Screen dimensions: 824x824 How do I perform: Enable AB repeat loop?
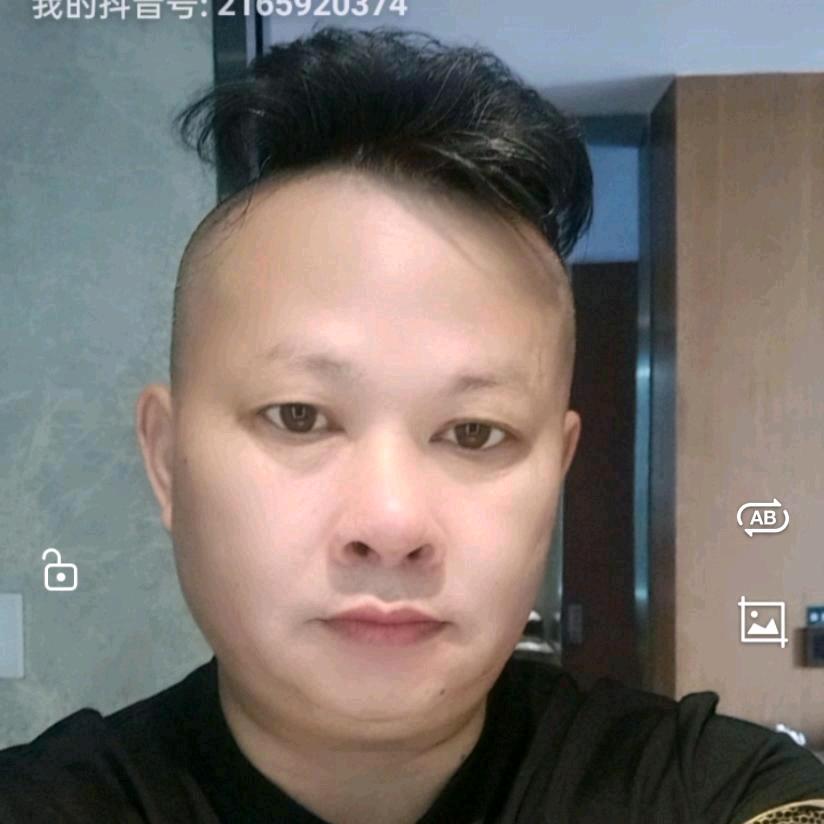coord(762,517)
